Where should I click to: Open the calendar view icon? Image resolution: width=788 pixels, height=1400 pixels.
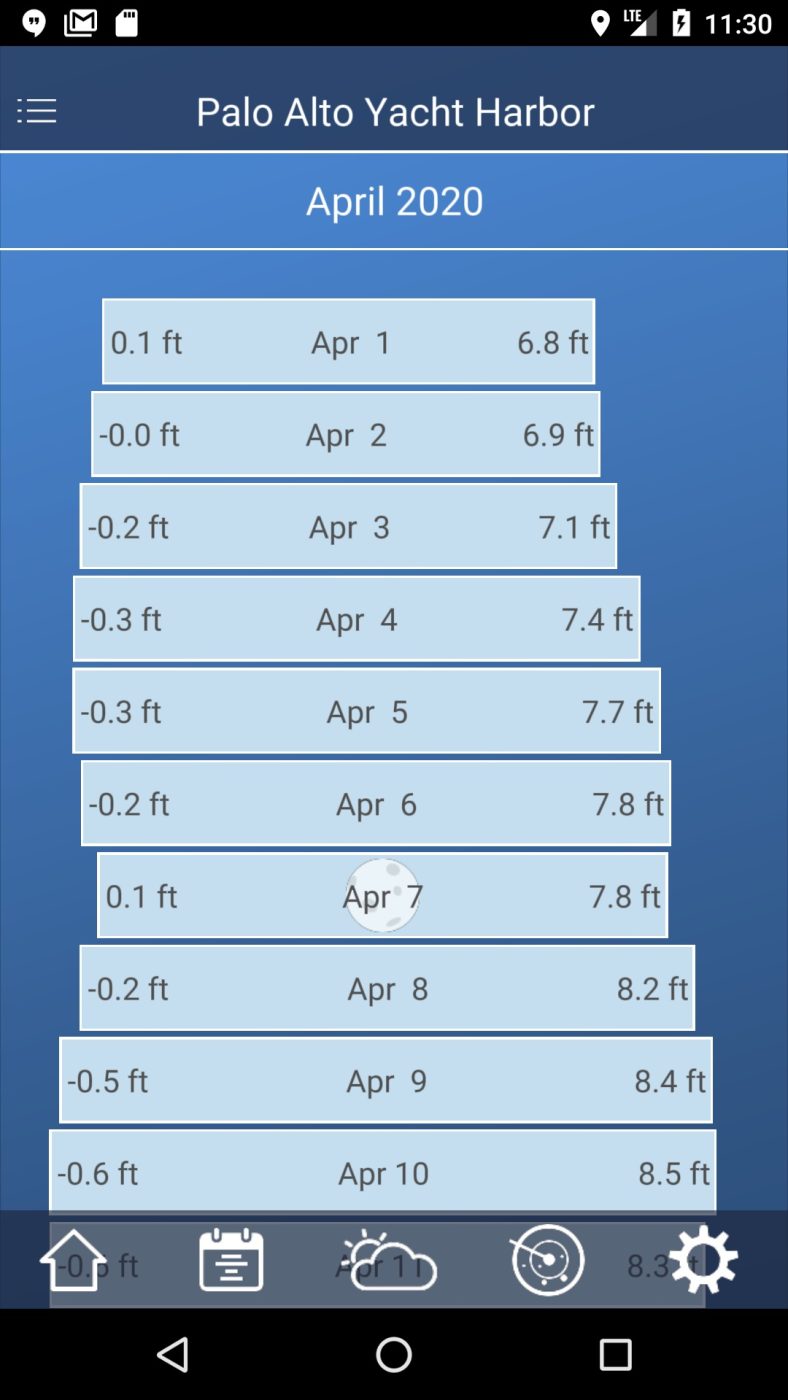pos(230,1260)
